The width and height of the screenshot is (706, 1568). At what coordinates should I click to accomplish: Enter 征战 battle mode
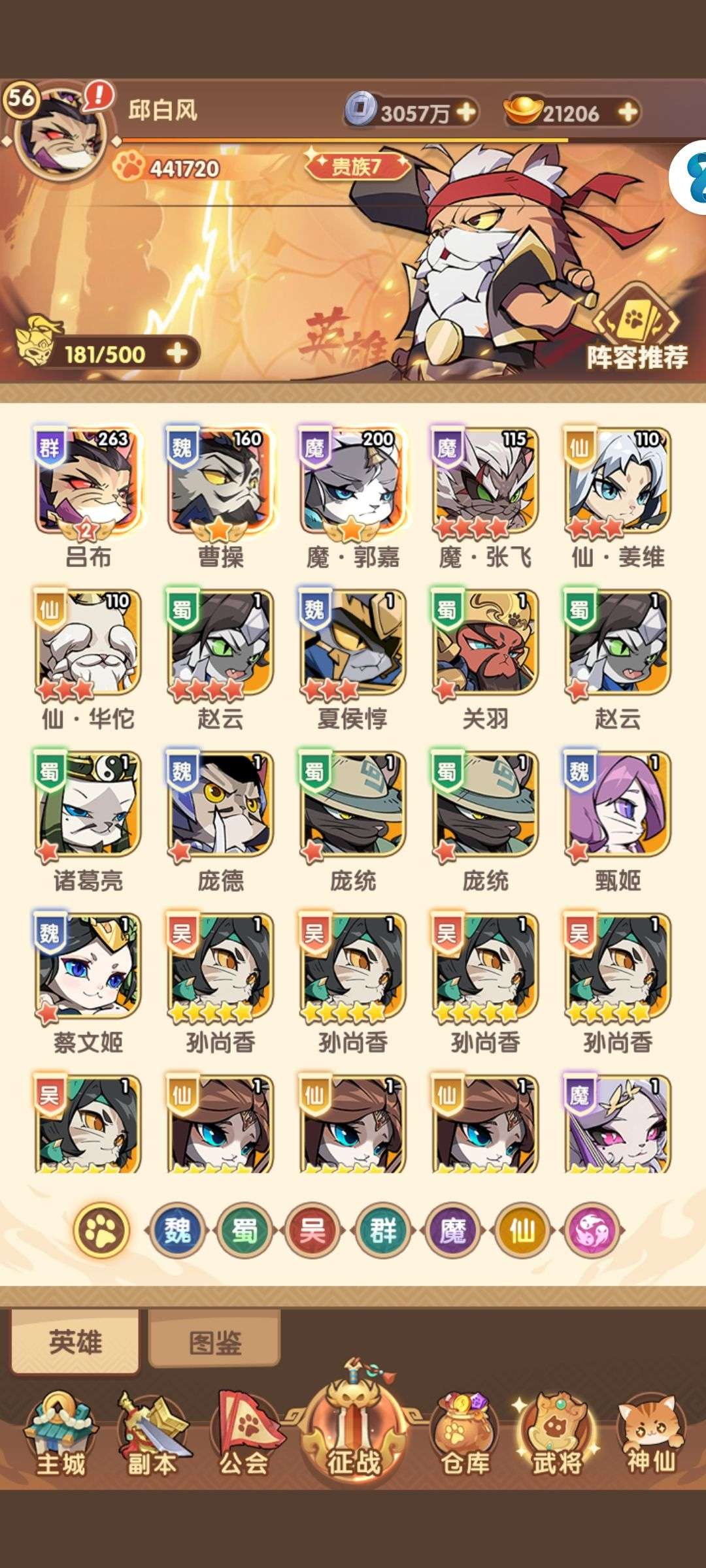pyautogui.click(x=354, y=1424)
